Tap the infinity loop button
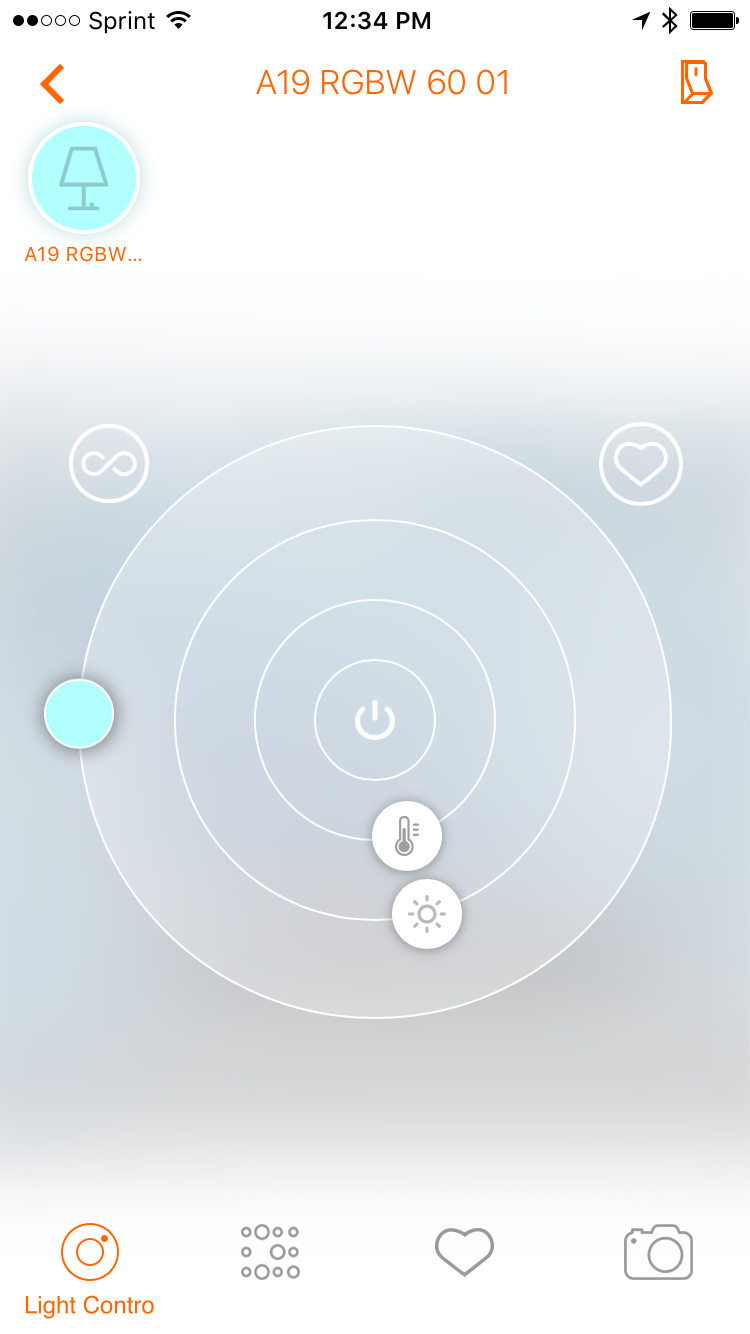The image size is (750, 1334). pos(109,463)
